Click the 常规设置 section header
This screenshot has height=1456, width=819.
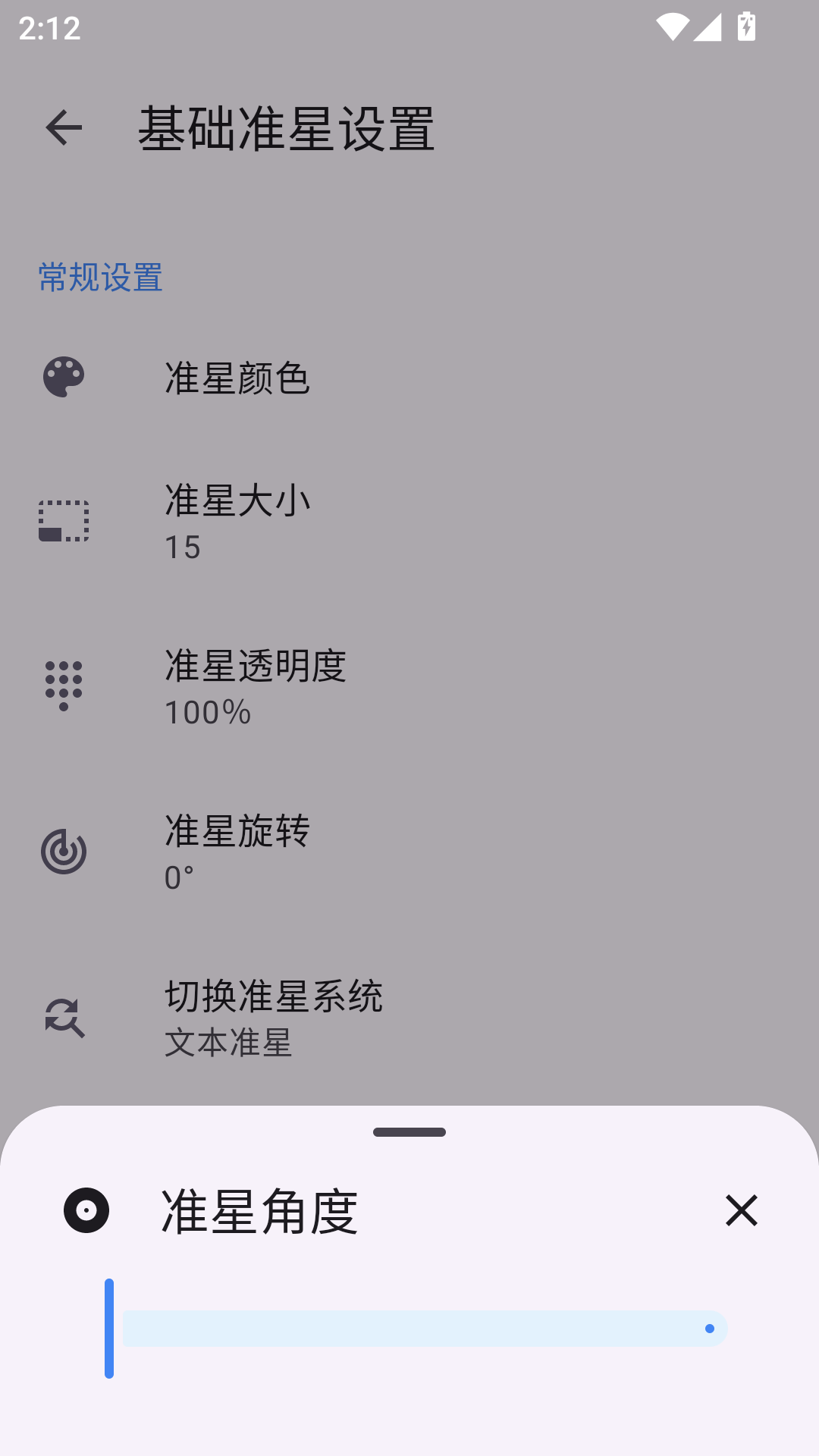coord(99,278)
